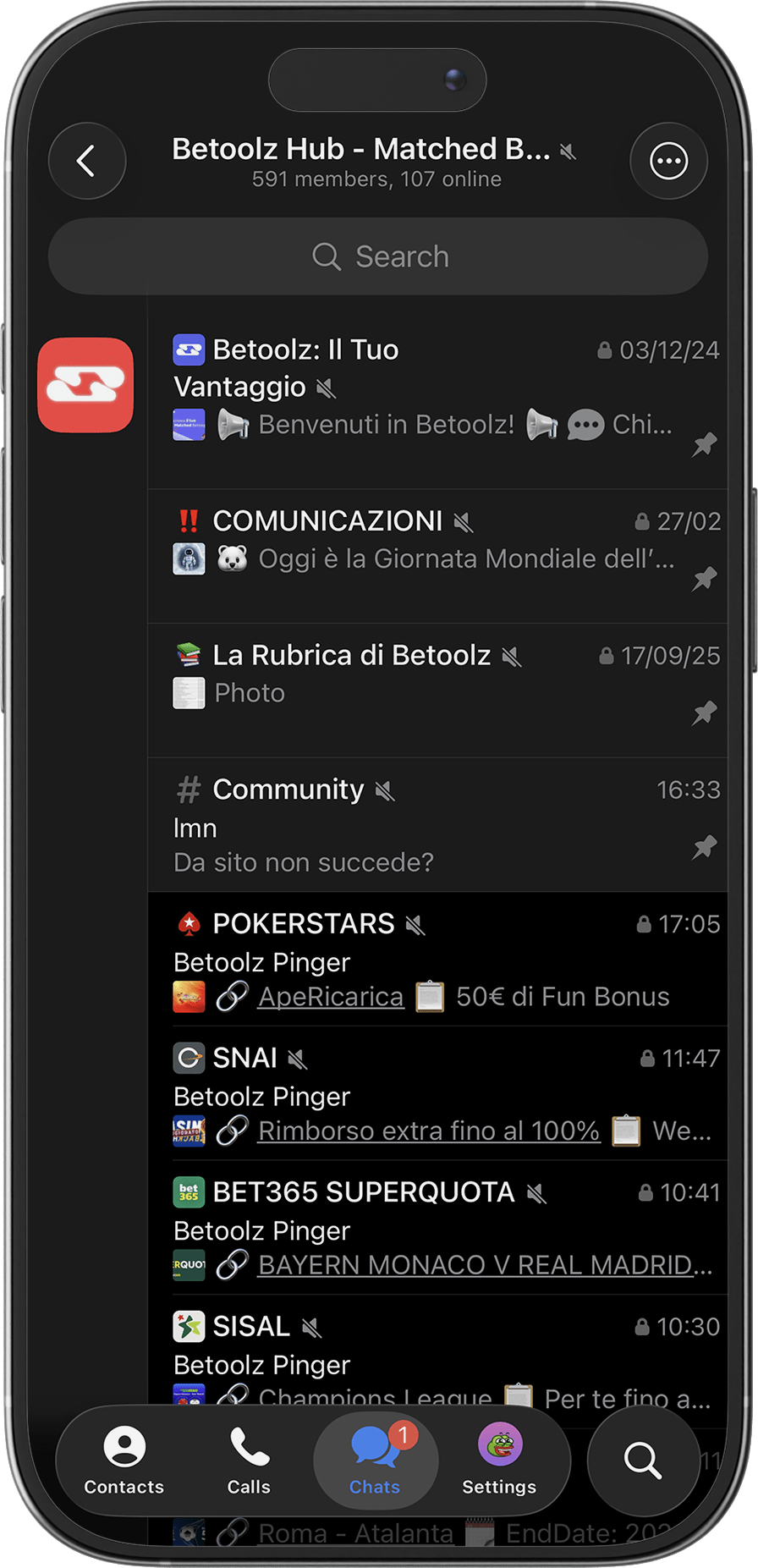Switch to the Contacts tab
The image size is (758, 1568).
tap(124, 1461)
